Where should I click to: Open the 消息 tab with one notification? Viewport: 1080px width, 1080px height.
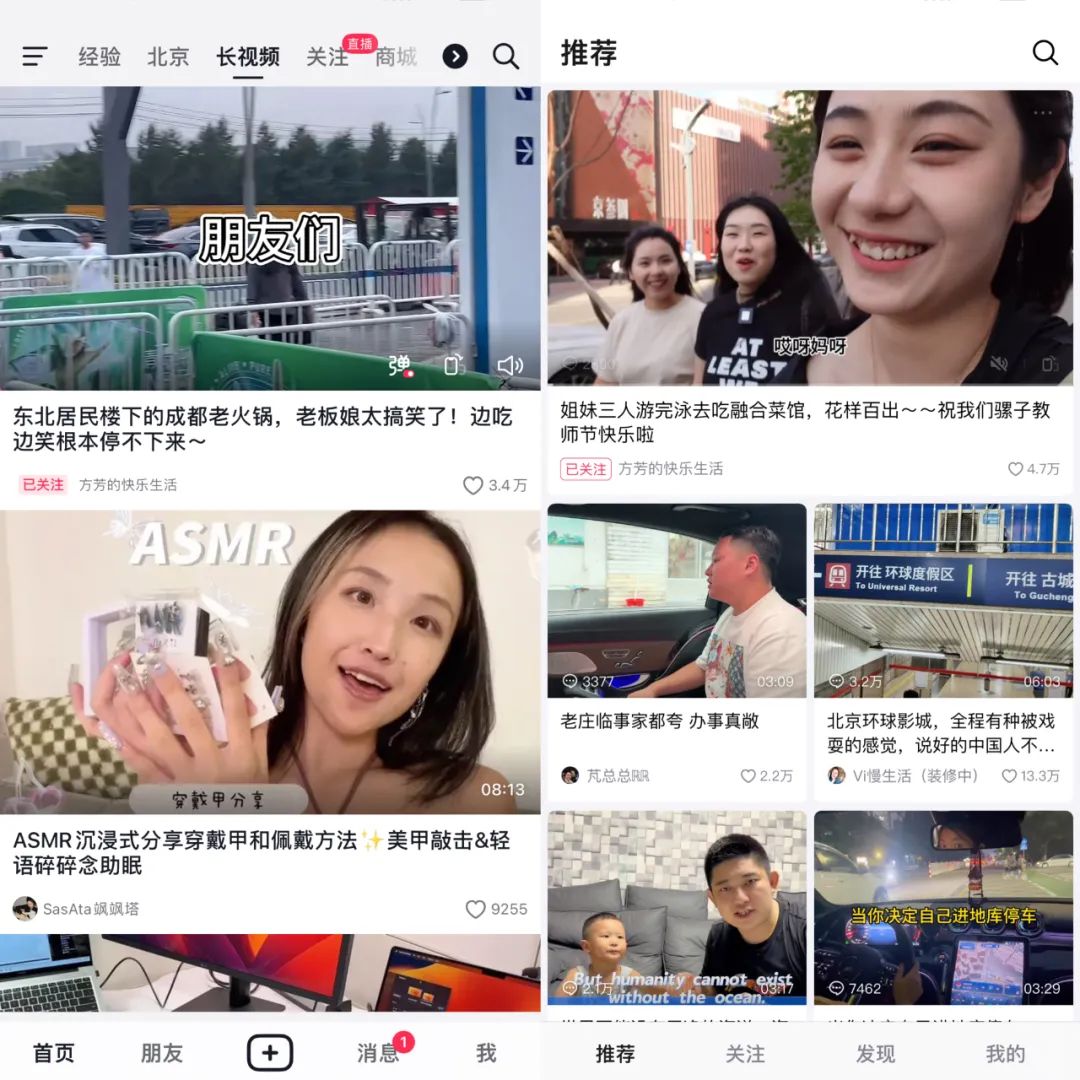378,1053
